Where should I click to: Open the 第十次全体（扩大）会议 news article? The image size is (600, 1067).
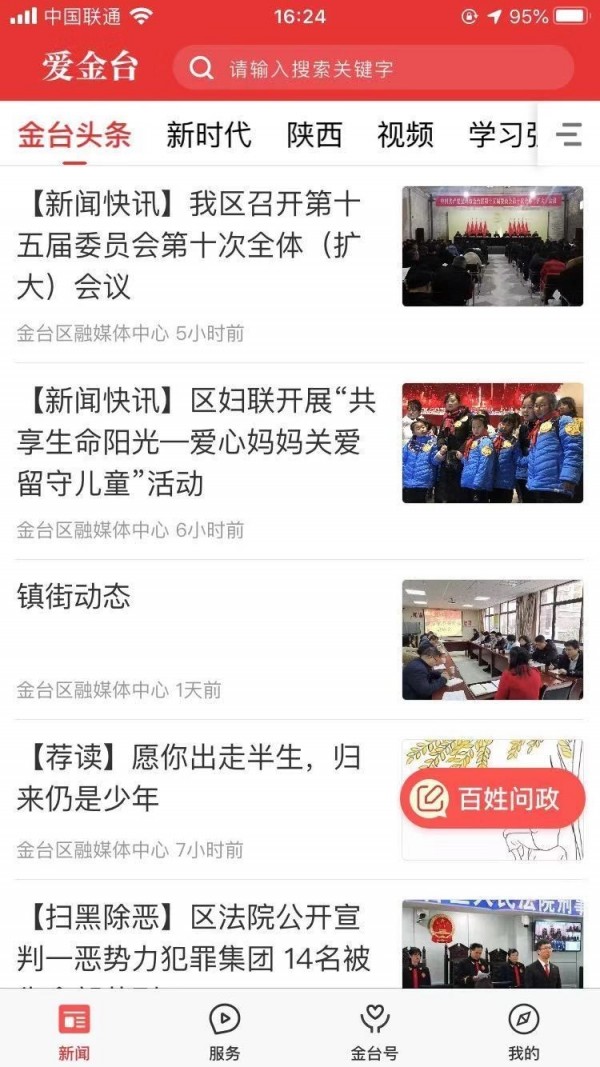click(x=190, y=246)
